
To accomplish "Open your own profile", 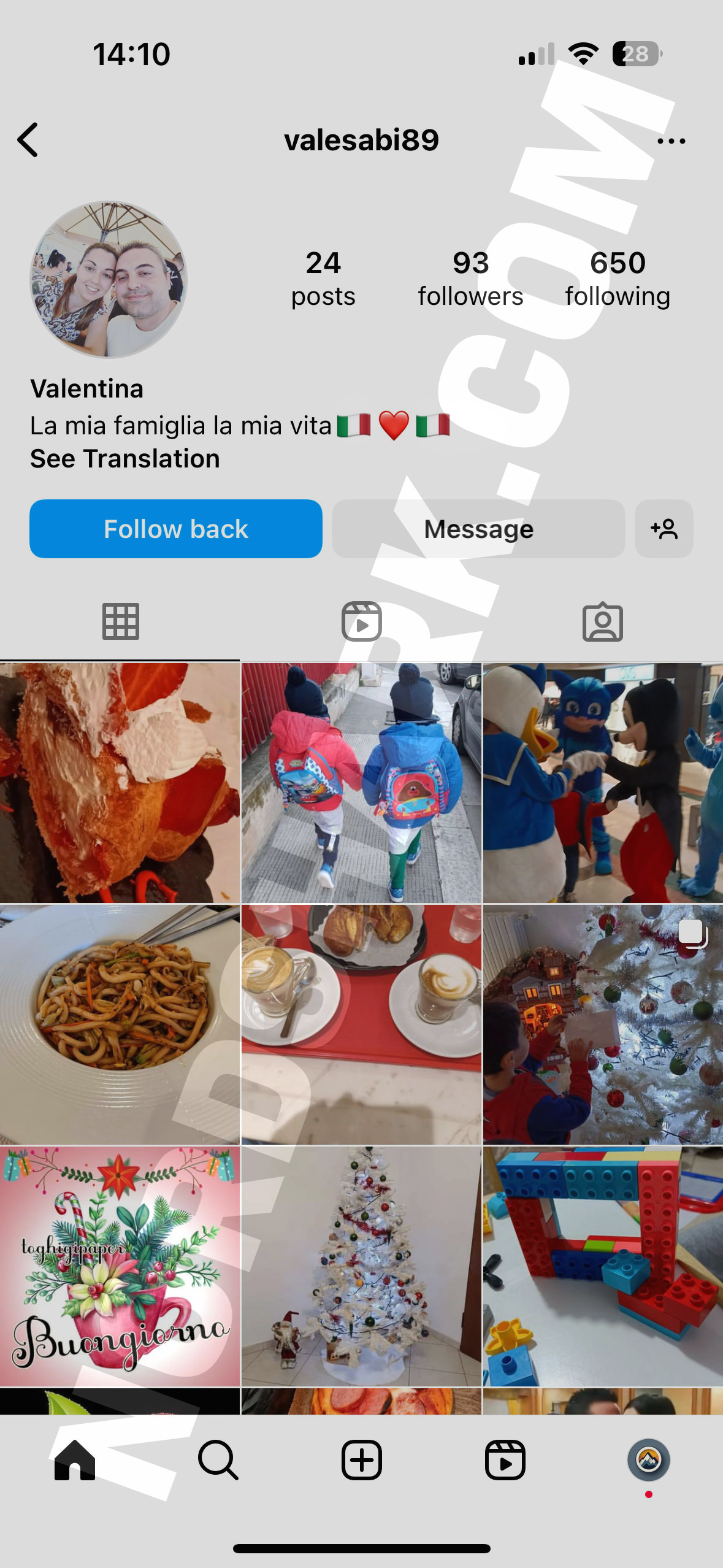I will tap(648, 1460).
